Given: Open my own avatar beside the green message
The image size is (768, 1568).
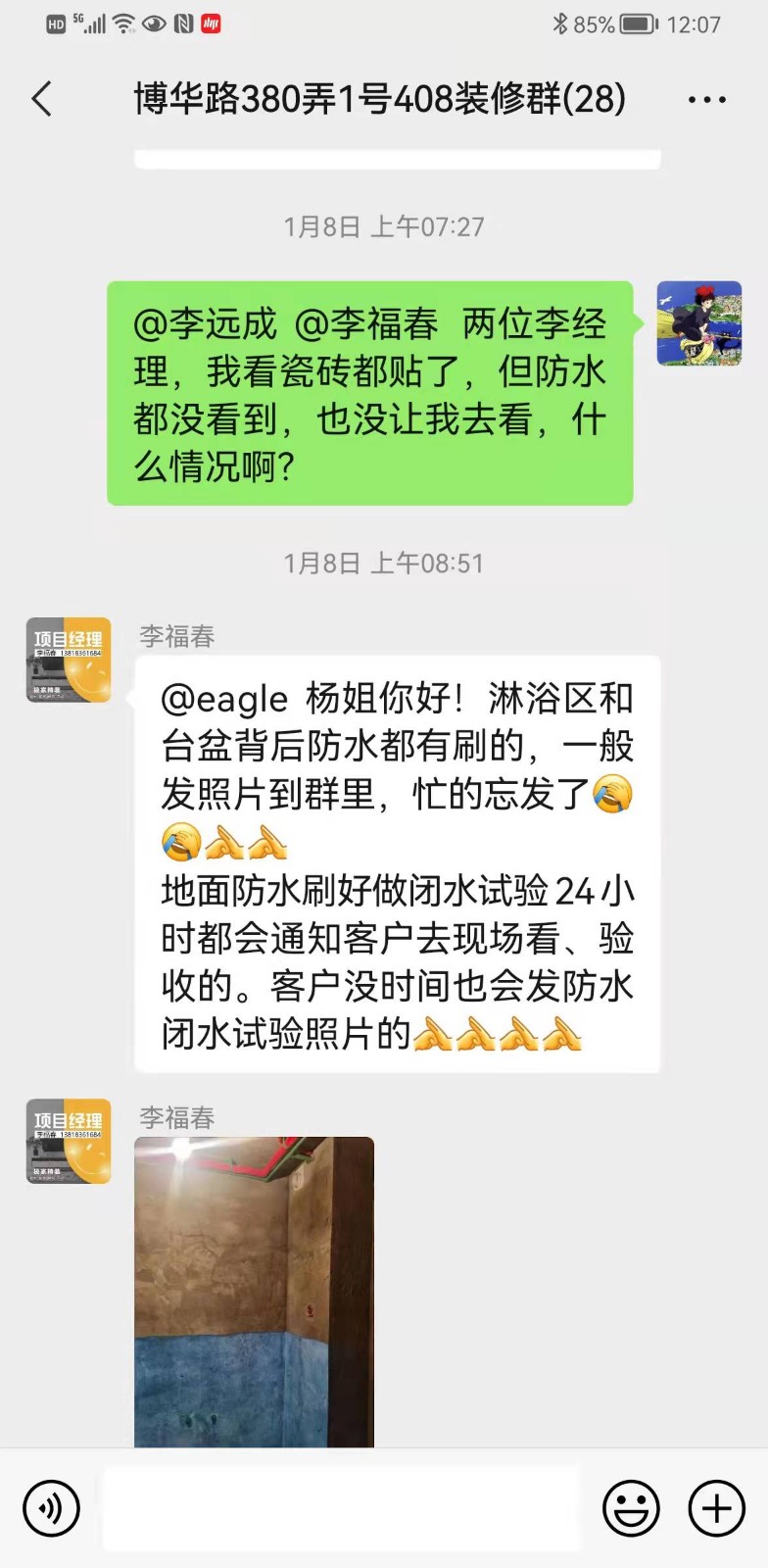Looking at the screenshot, I should [x=698, y=323].
